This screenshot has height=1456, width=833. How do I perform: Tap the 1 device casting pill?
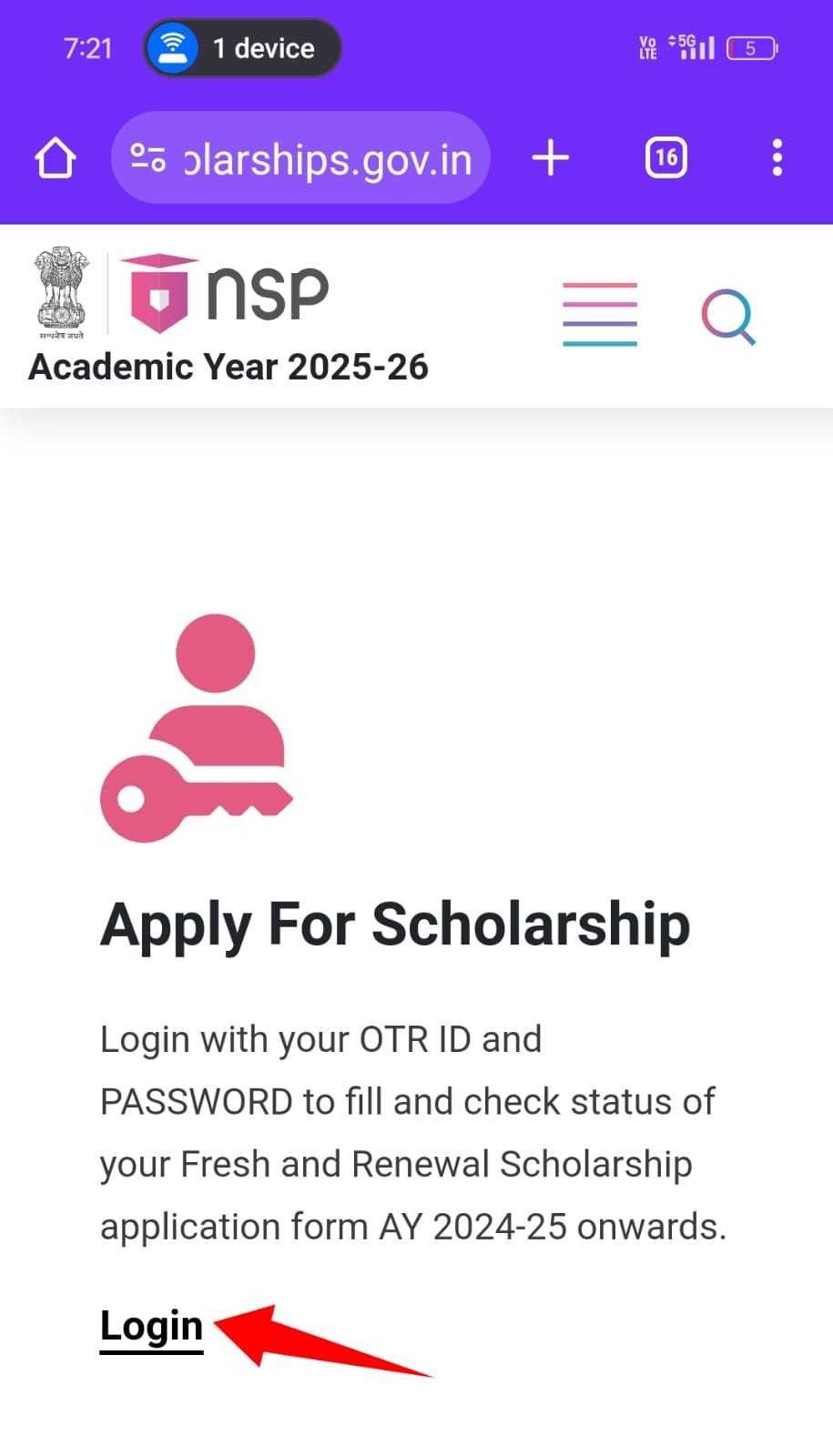241,47
